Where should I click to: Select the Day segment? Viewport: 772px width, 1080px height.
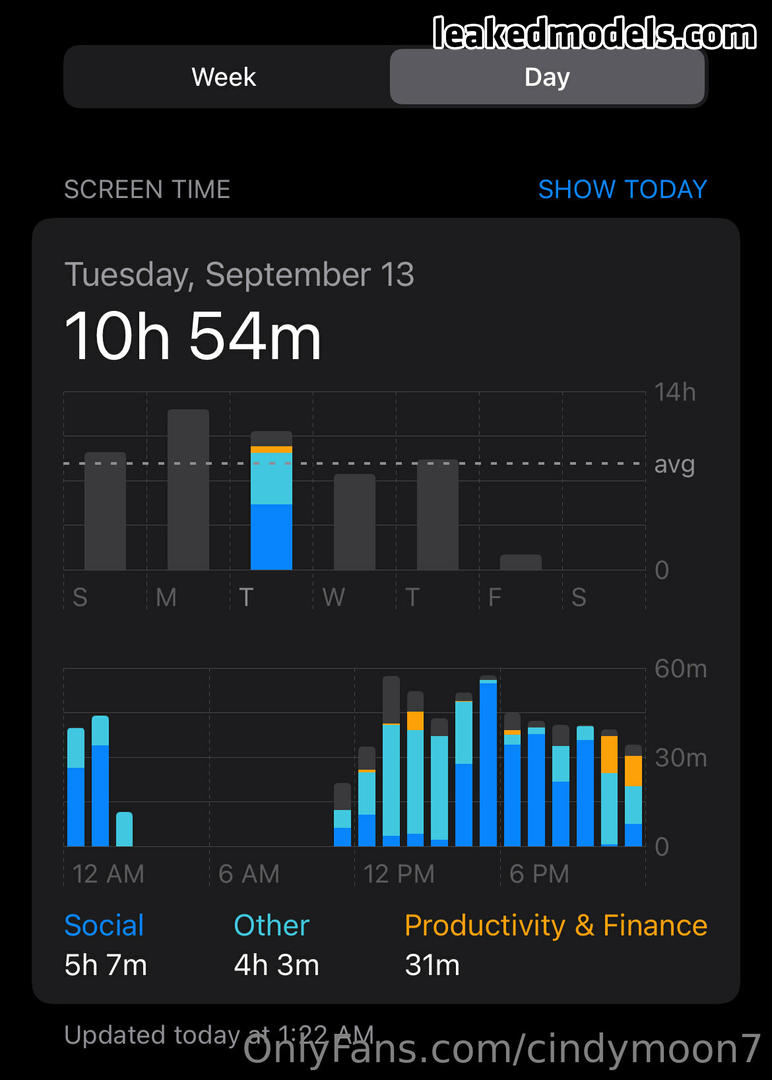[x=547, y=77]
